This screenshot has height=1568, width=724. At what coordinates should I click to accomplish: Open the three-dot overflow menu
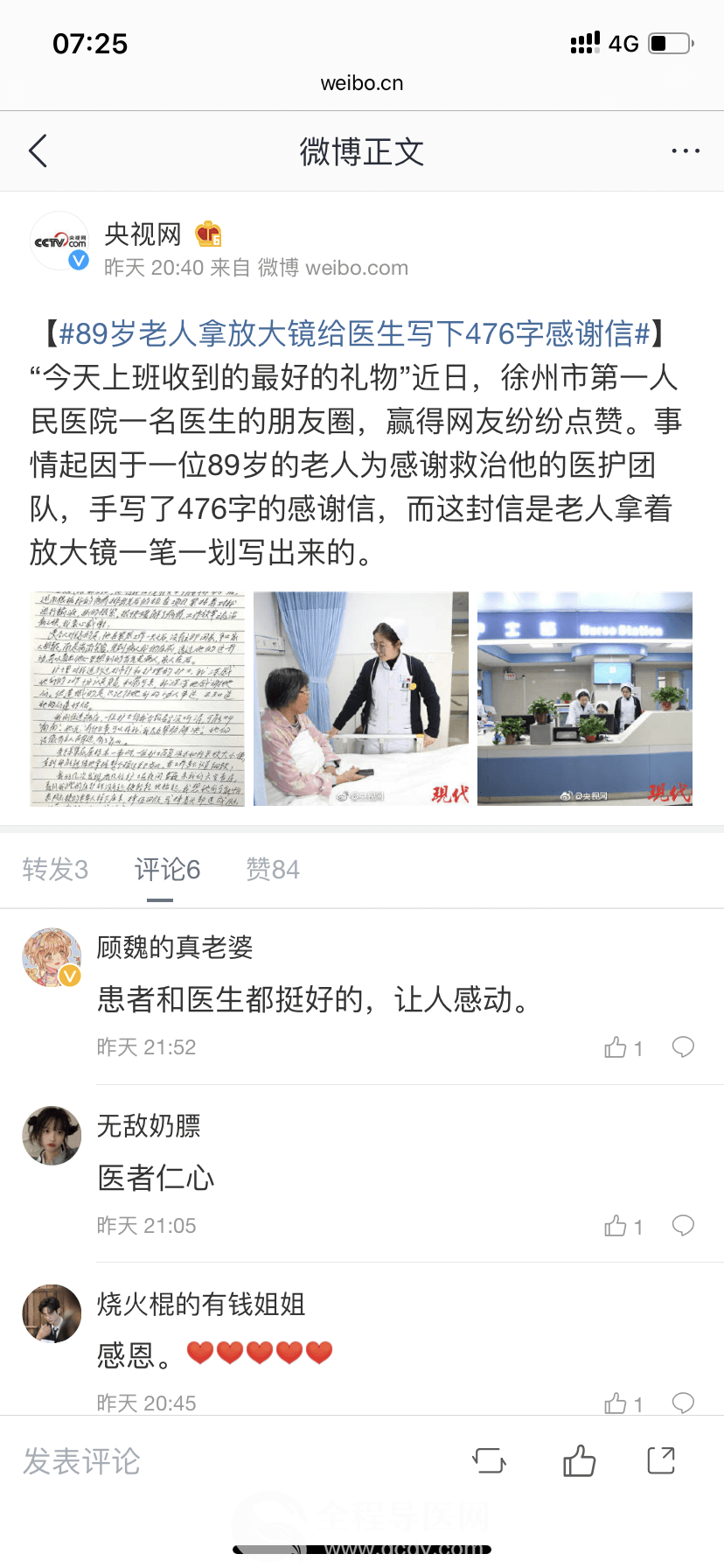click(x=685, y=151)
